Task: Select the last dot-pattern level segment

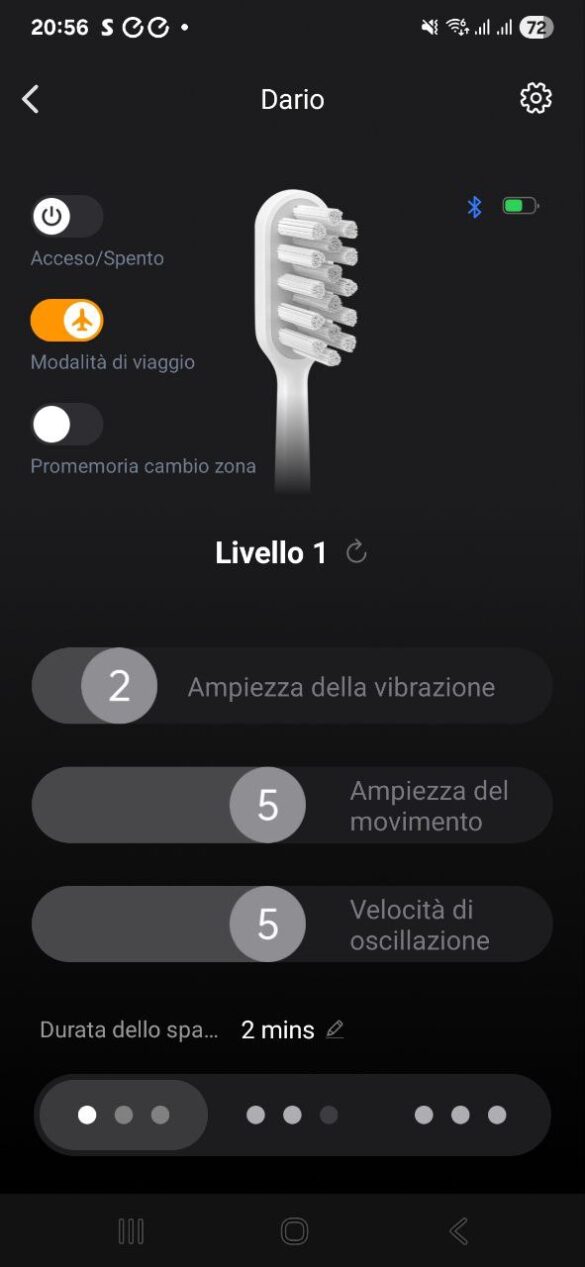Action: click(461, 1114)
